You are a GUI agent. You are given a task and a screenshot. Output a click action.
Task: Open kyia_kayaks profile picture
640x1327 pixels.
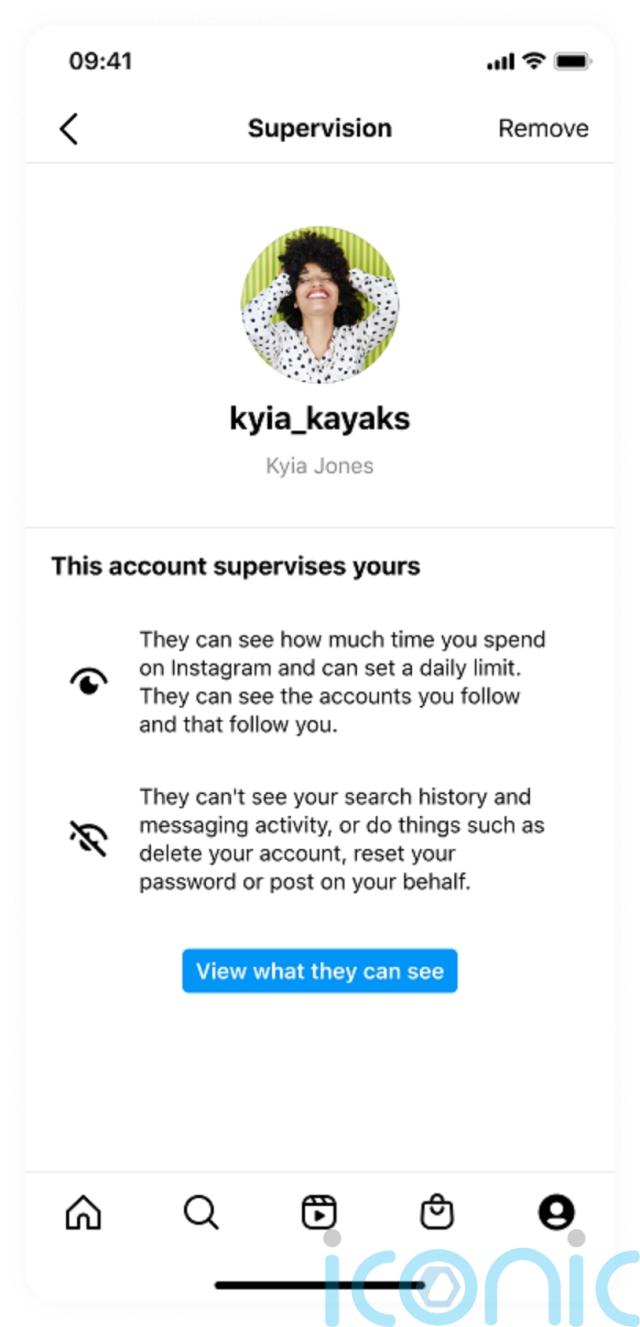320,305
